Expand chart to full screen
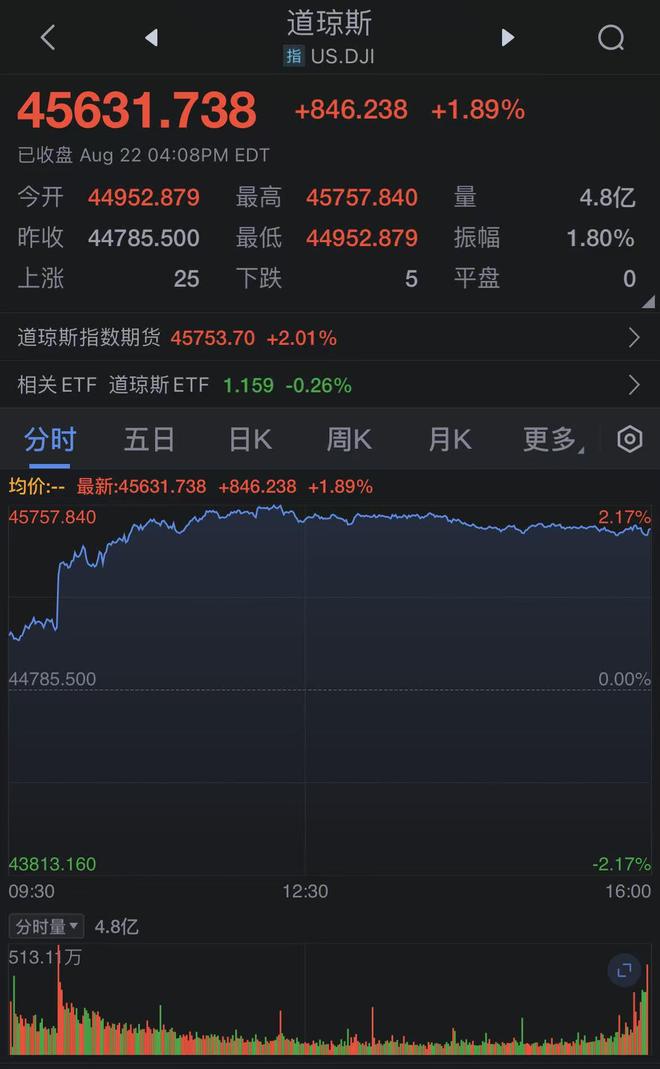Screen dimensions: 660x1069 624,971
